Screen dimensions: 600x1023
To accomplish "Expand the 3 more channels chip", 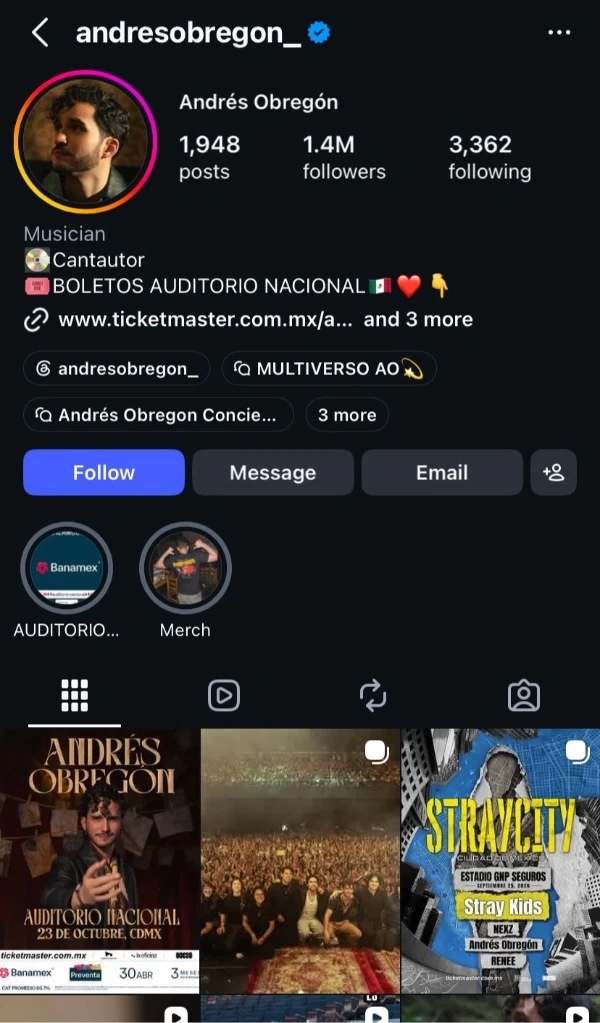I will 347,415.
